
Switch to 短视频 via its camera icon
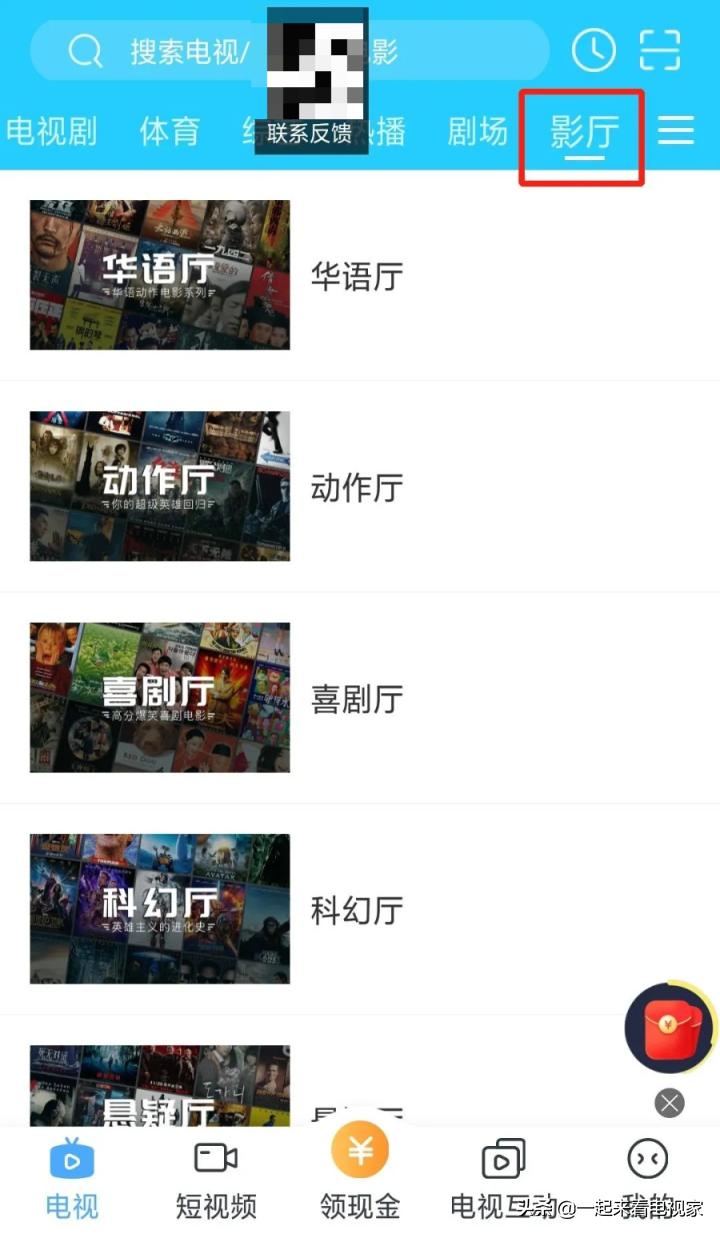click(215, 1158)
